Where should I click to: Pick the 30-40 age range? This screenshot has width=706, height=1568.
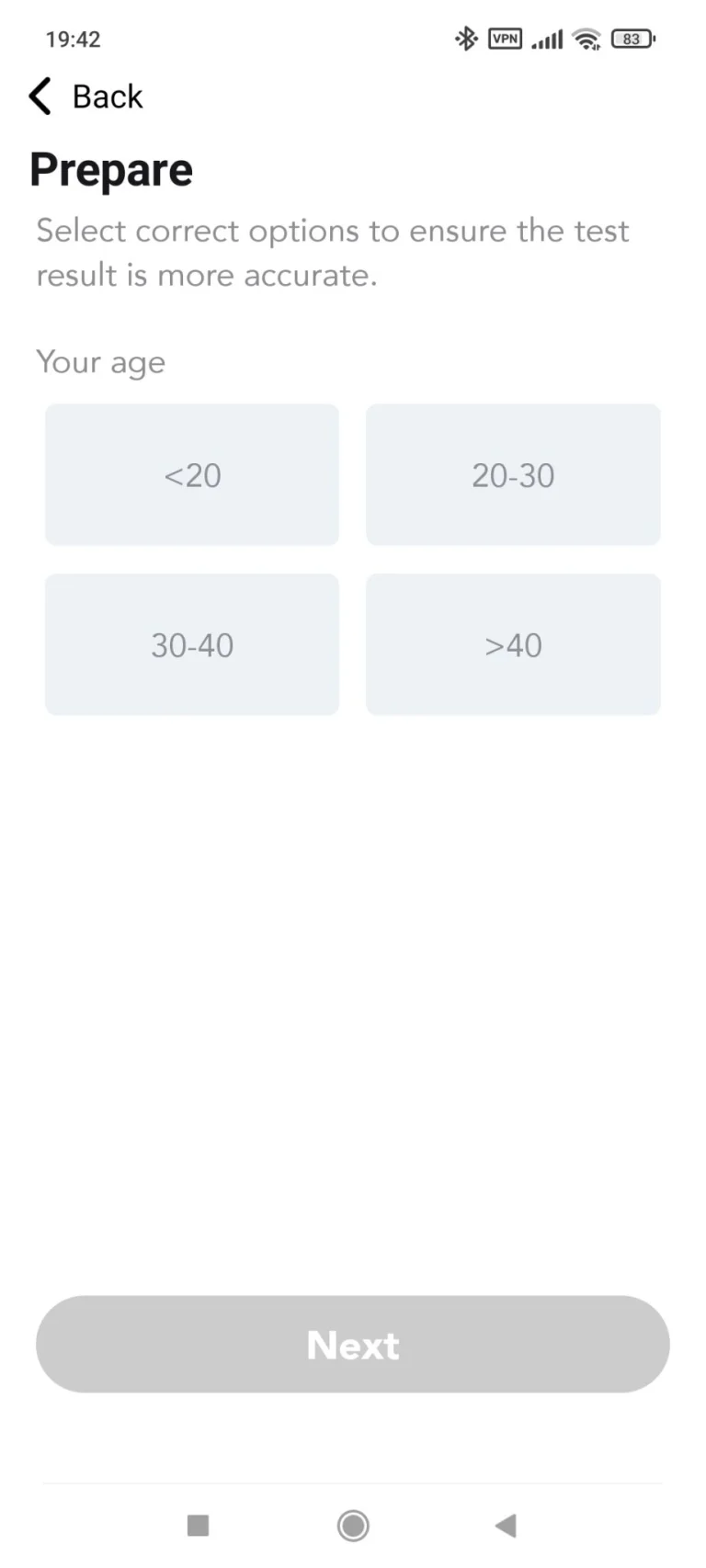(x=192, y=645)
